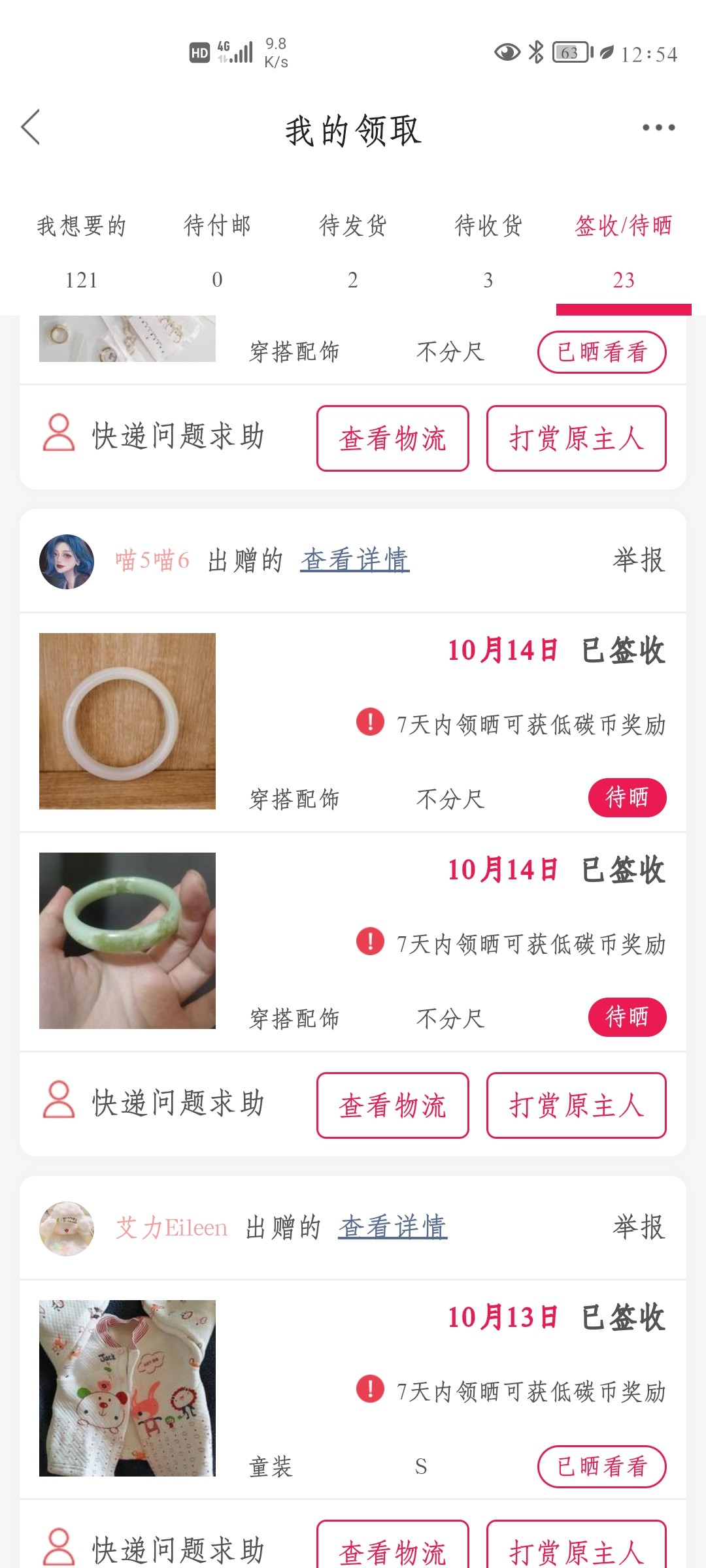Open 快递问题求助 under 喵5喵6's order

(x=155, y=1103)
